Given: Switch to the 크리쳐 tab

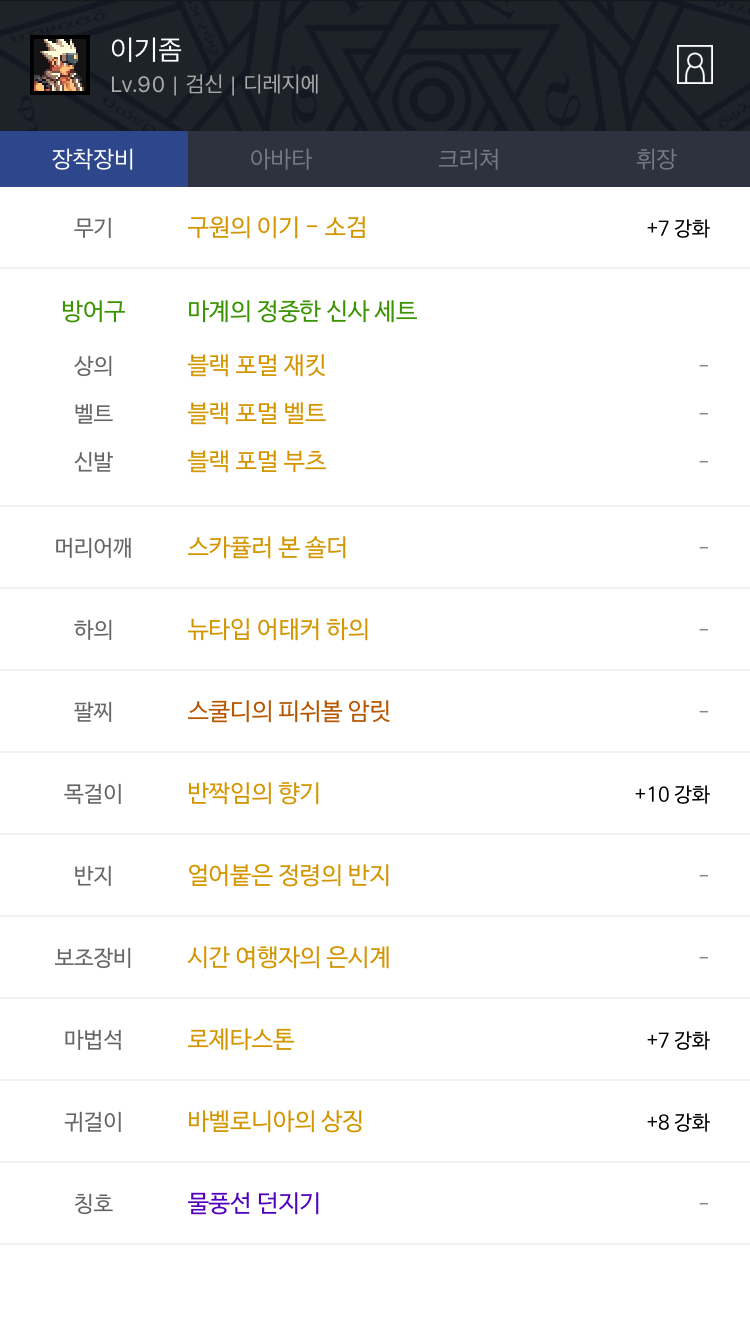Looking at the screenshot, I should [469, 159].
